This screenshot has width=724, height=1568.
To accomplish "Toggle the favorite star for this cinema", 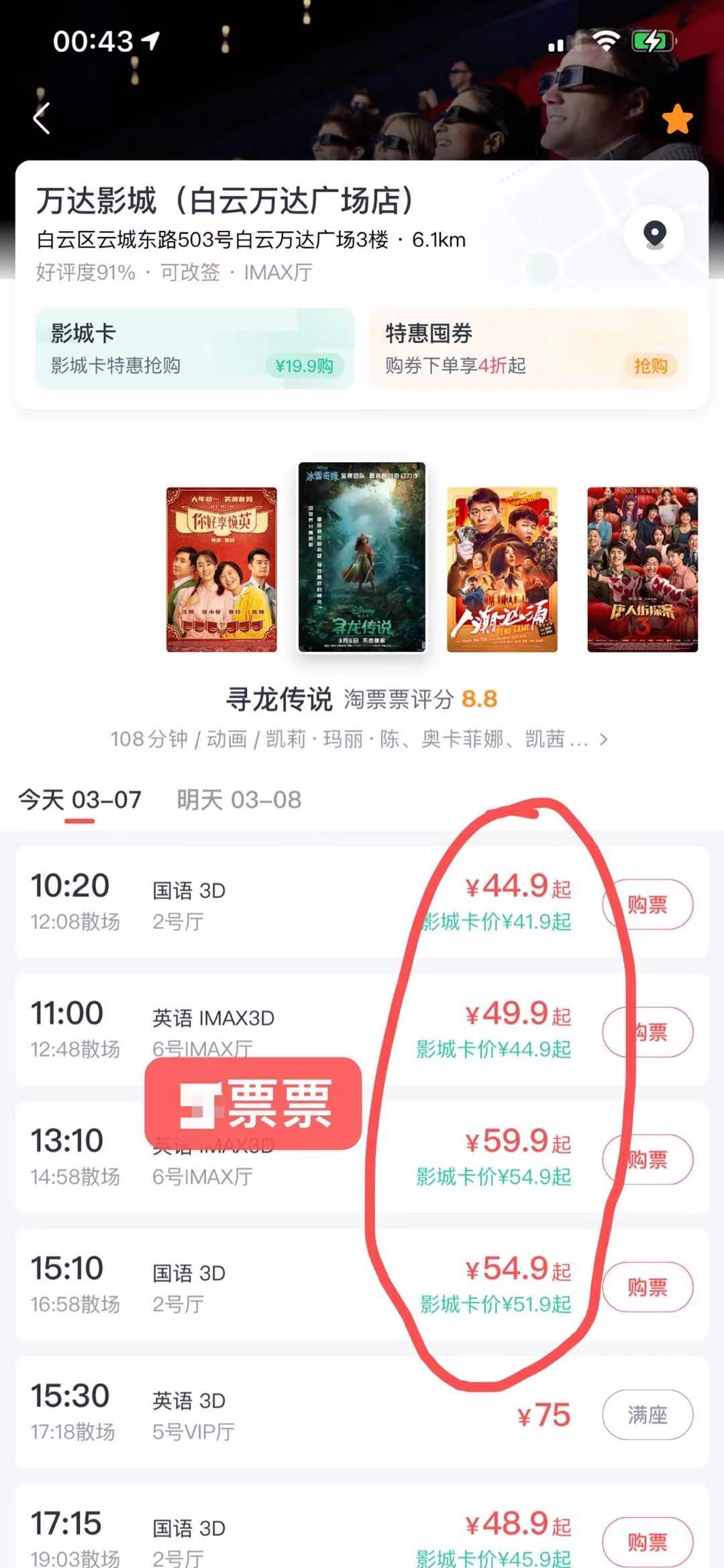I will point(676,119).
